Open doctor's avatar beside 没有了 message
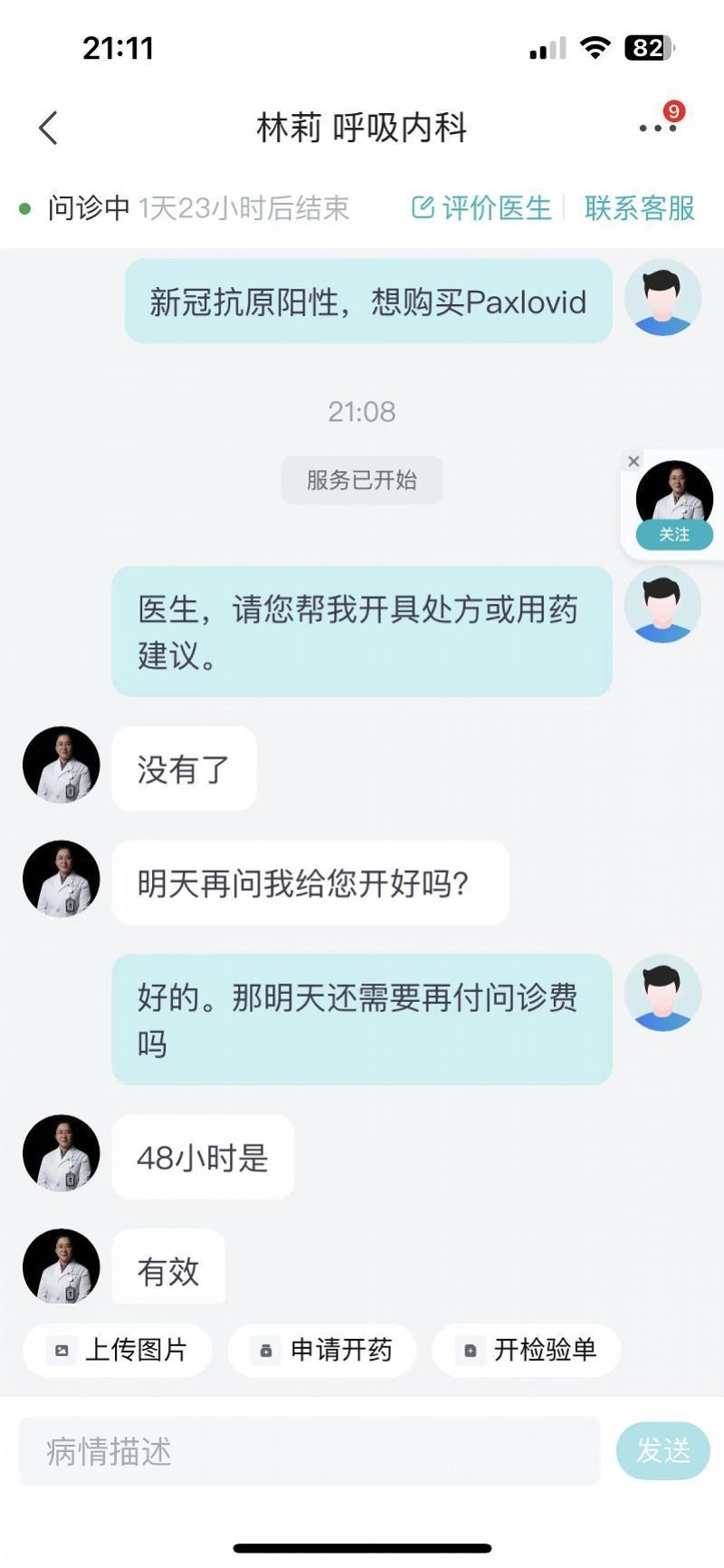This screenshot has width=724, height=1568. [x=62, y=765]
